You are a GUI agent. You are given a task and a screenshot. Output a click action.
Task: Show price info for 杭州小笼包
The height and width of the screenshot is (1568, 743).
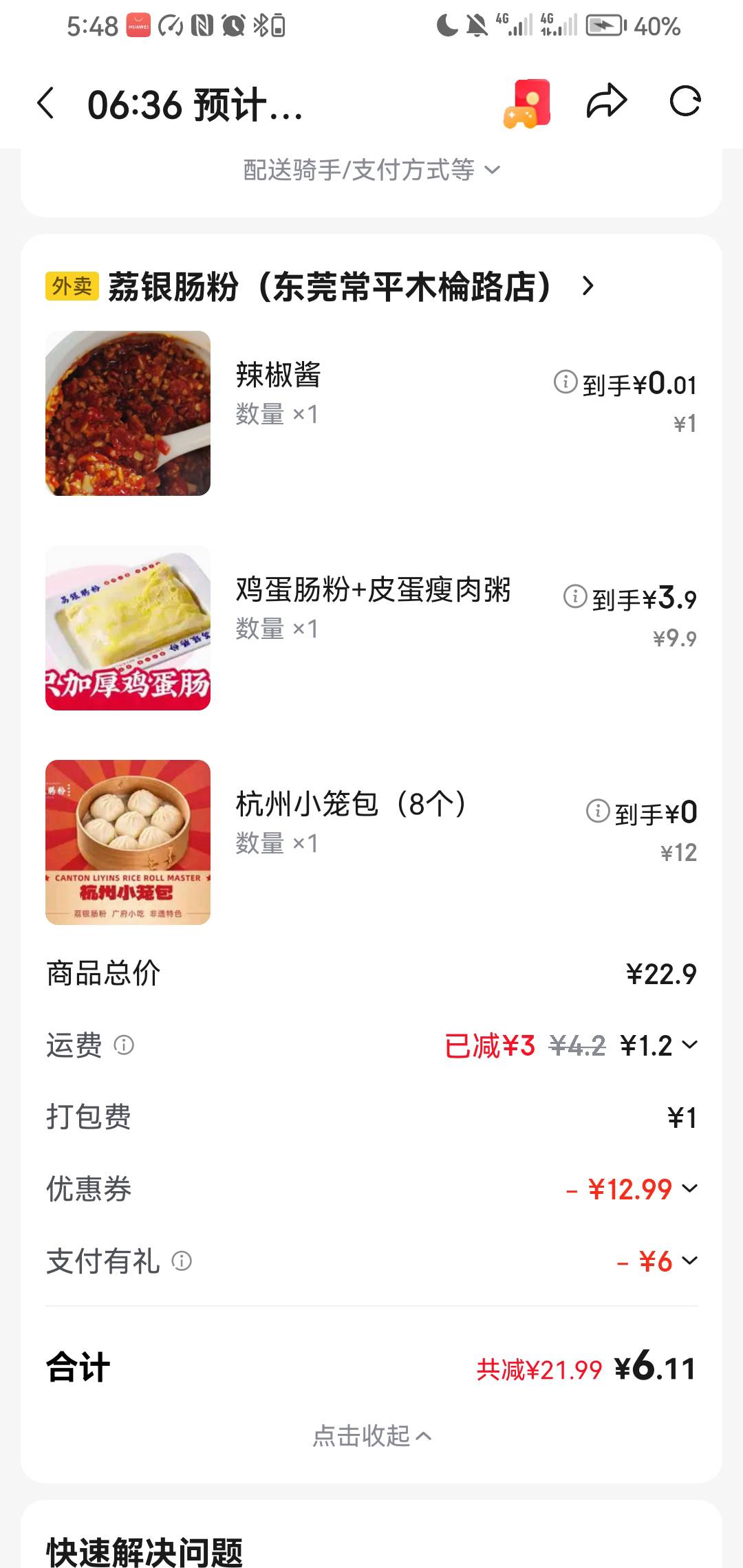click(x=598, y=811)
